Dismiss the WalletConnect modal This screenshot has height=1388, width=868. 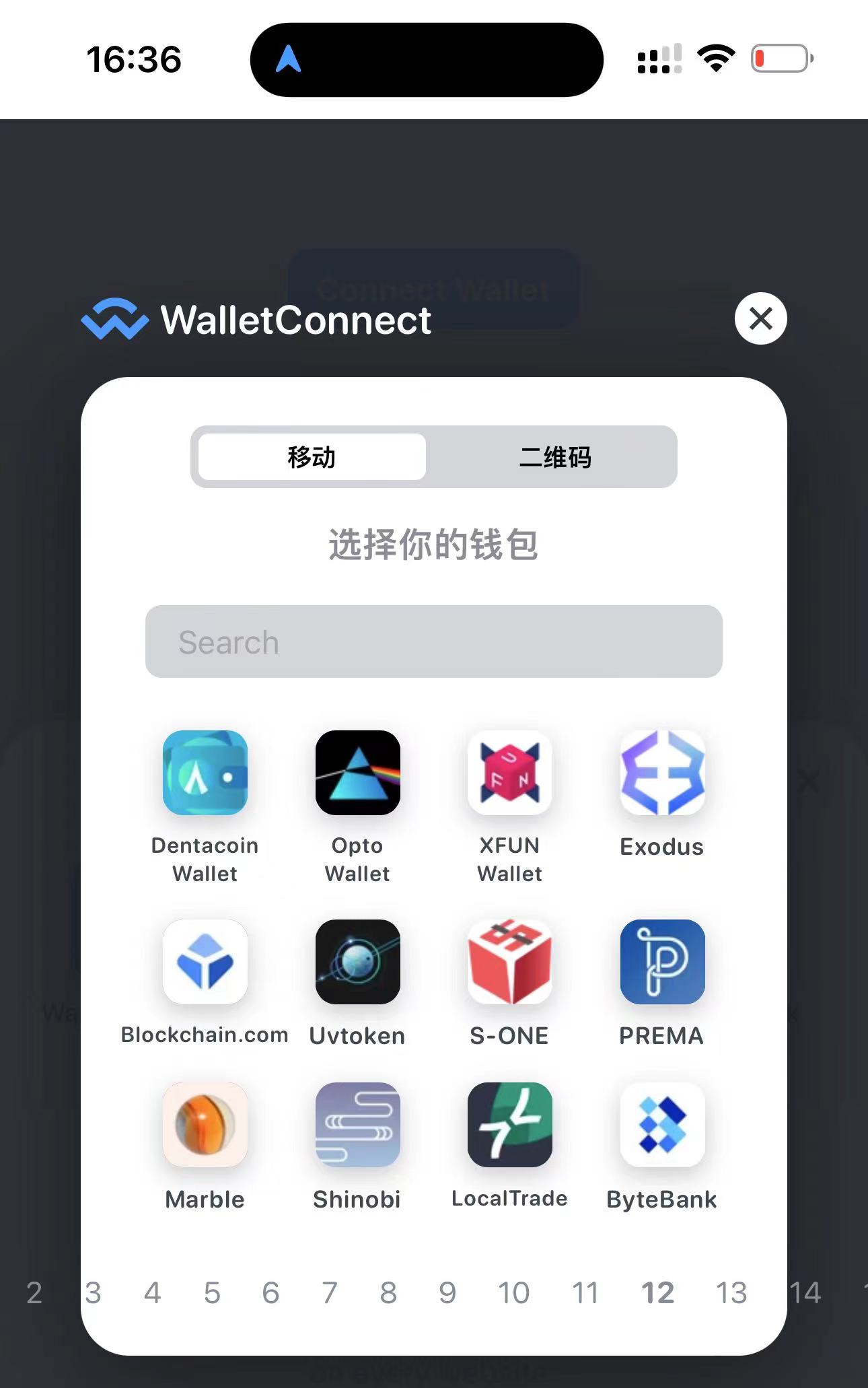click(x=760, y=319)
